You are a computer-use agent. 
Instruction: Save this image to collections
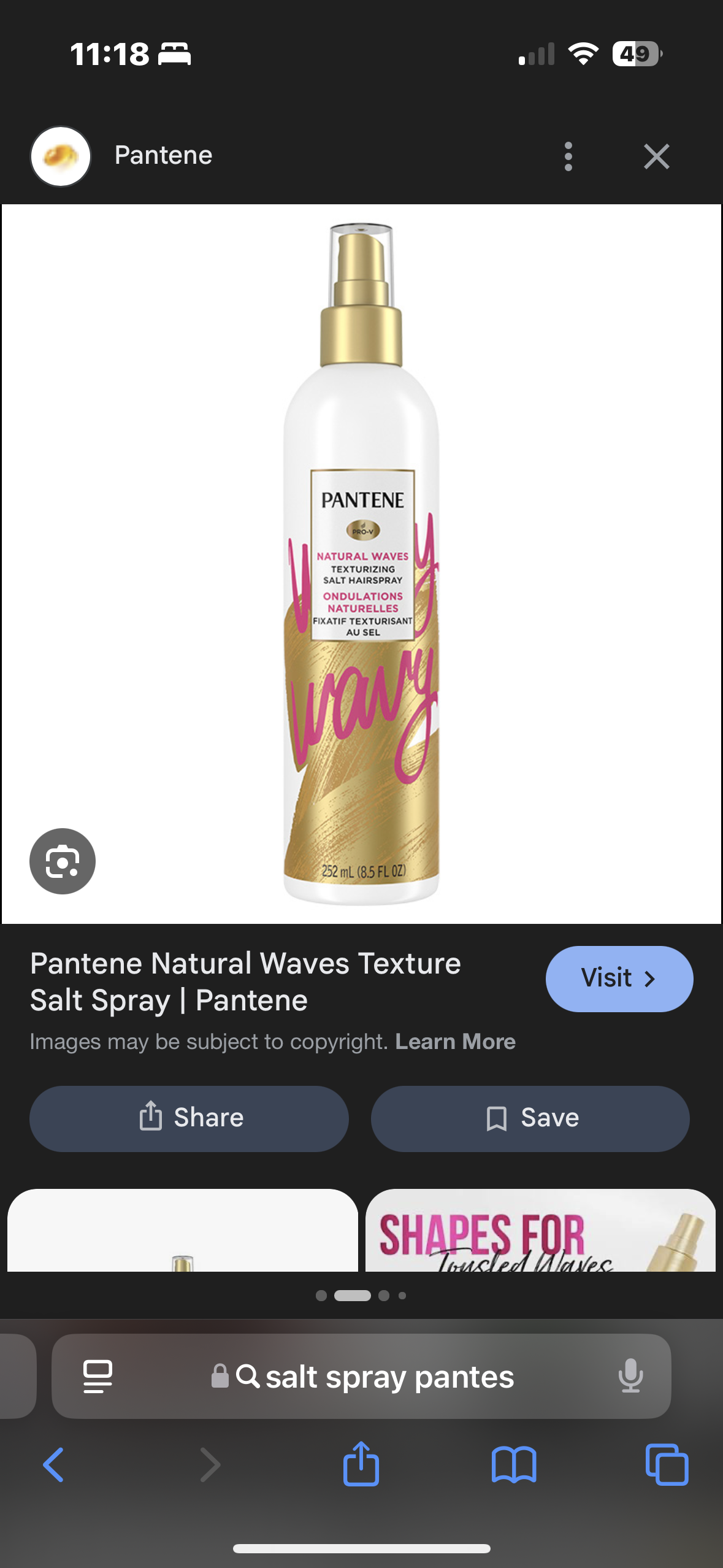530,1118
